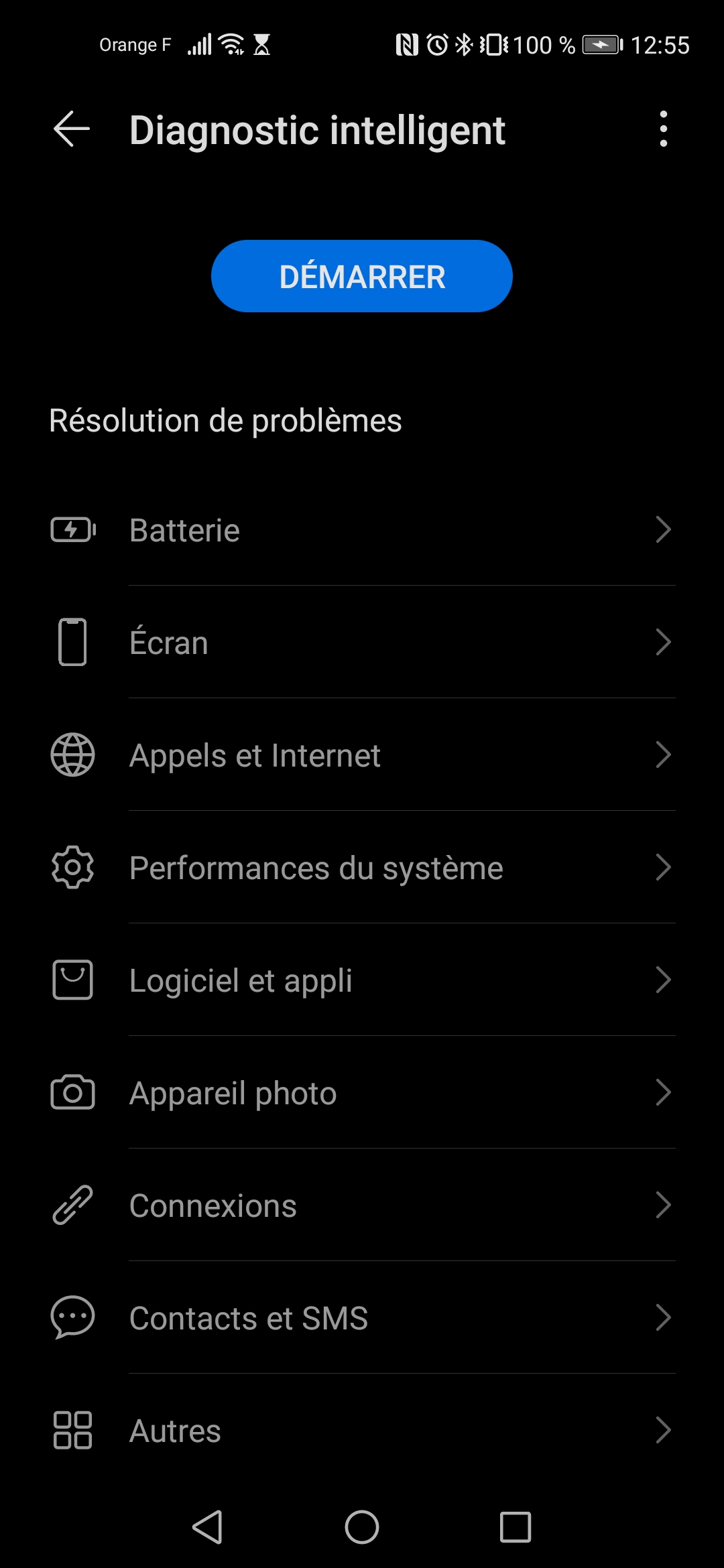Open Batterie troubleshooting
The width and height of the screenshot is (724, 1568).
pyautogui.click(x=362, y=530)
